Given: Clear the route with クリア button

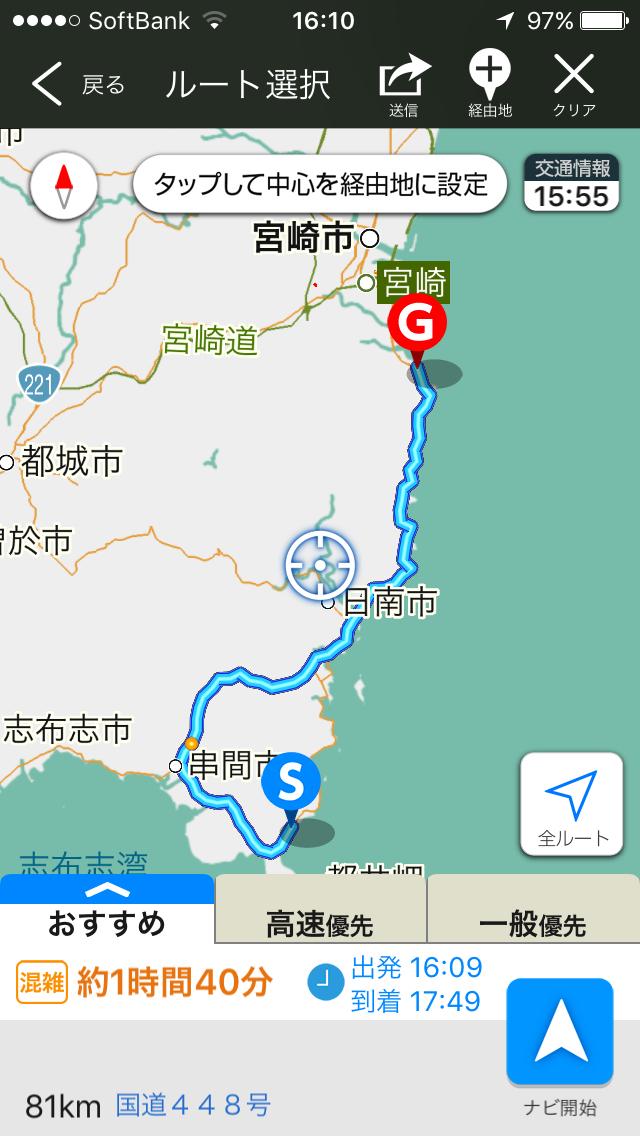Looking at the screenshot, I should [574, 86].
